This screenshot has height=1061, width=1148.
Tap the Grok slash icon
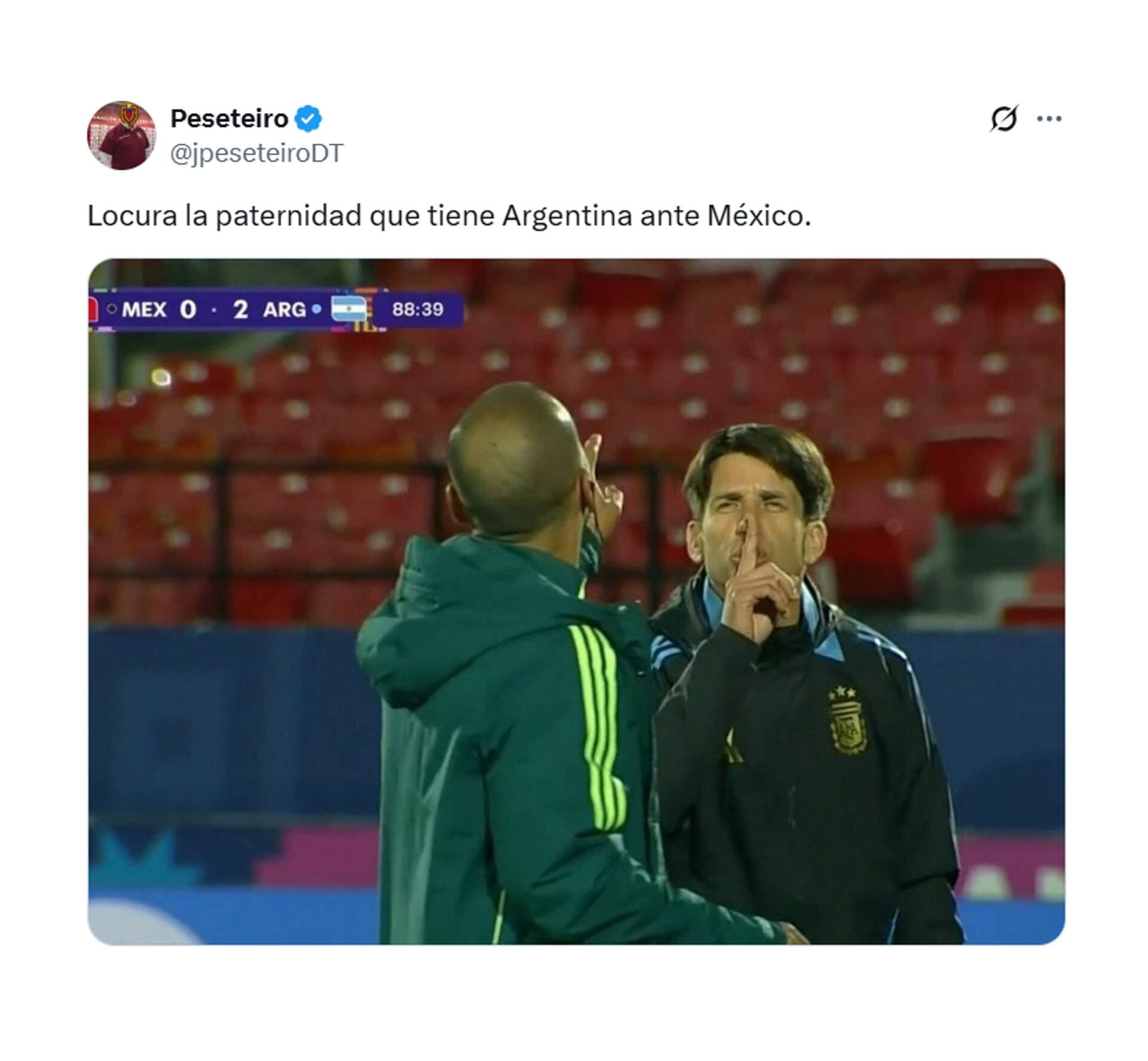pos(1003,118)
